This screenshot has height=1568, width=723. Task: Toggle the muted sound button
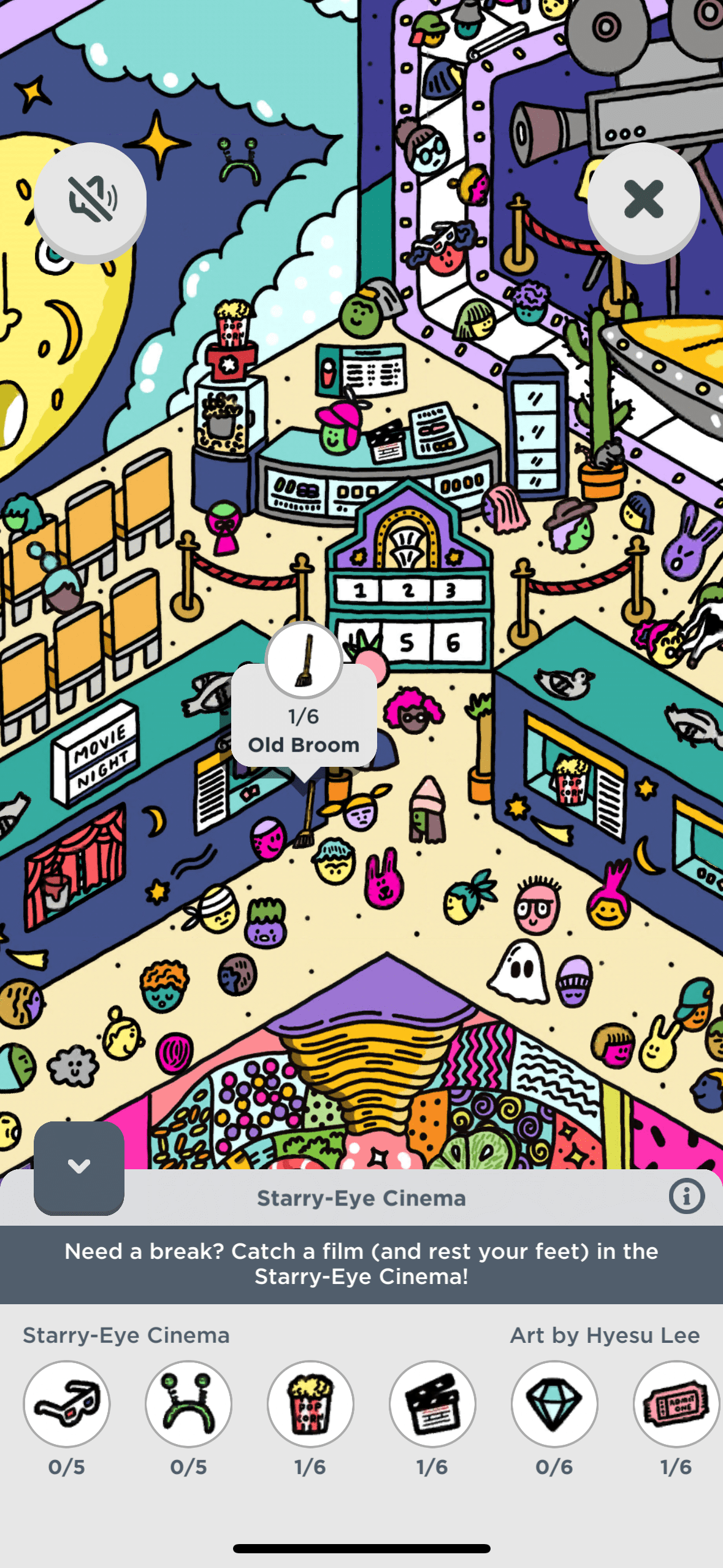(90, 199)
